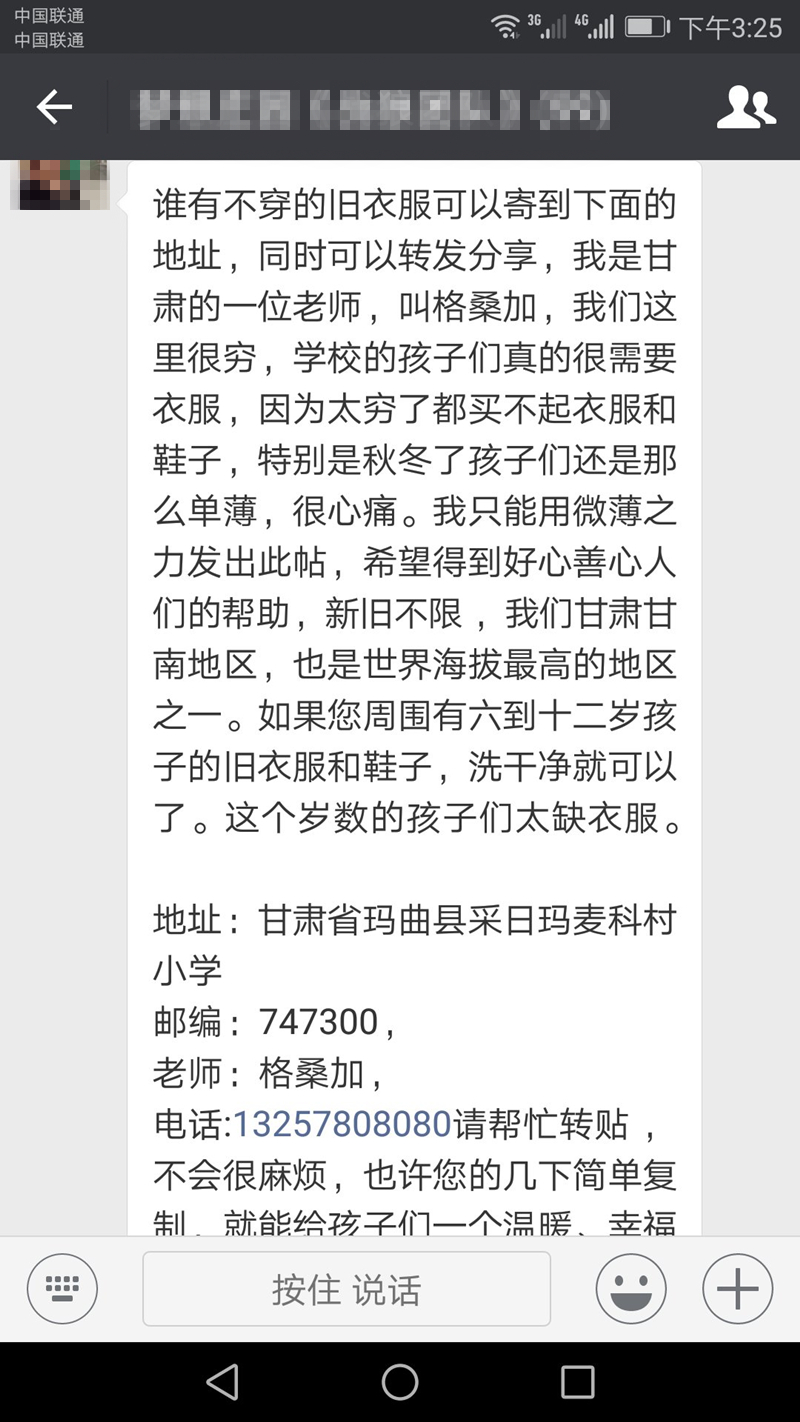Open the emoji panel
The image size is (800, 1422).
click(x=631, y=1289)
